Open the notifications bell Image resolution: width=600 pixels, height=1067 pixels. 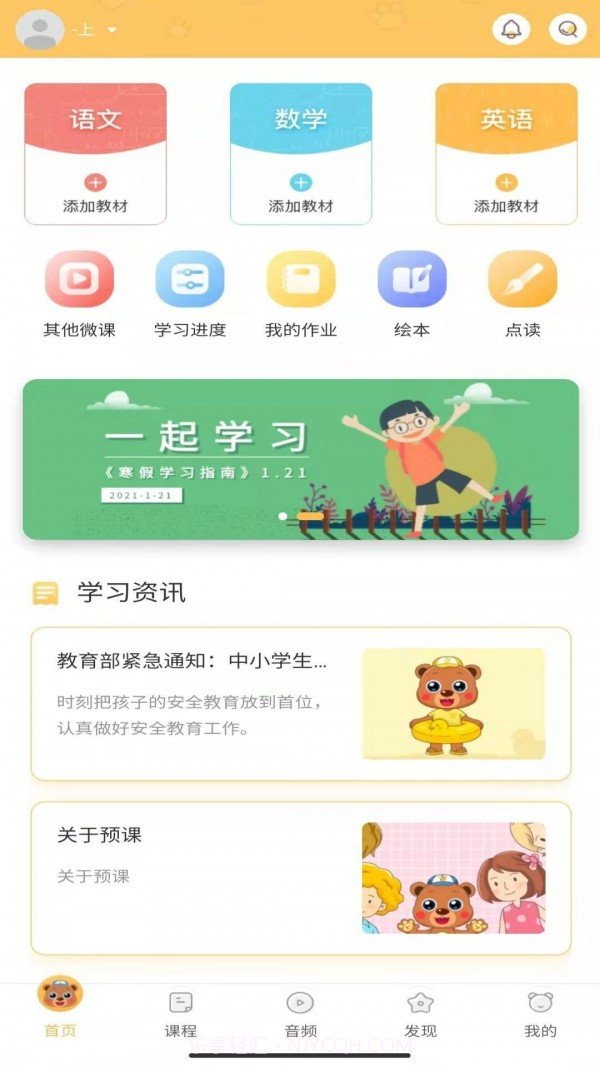[x=511, y=29]
